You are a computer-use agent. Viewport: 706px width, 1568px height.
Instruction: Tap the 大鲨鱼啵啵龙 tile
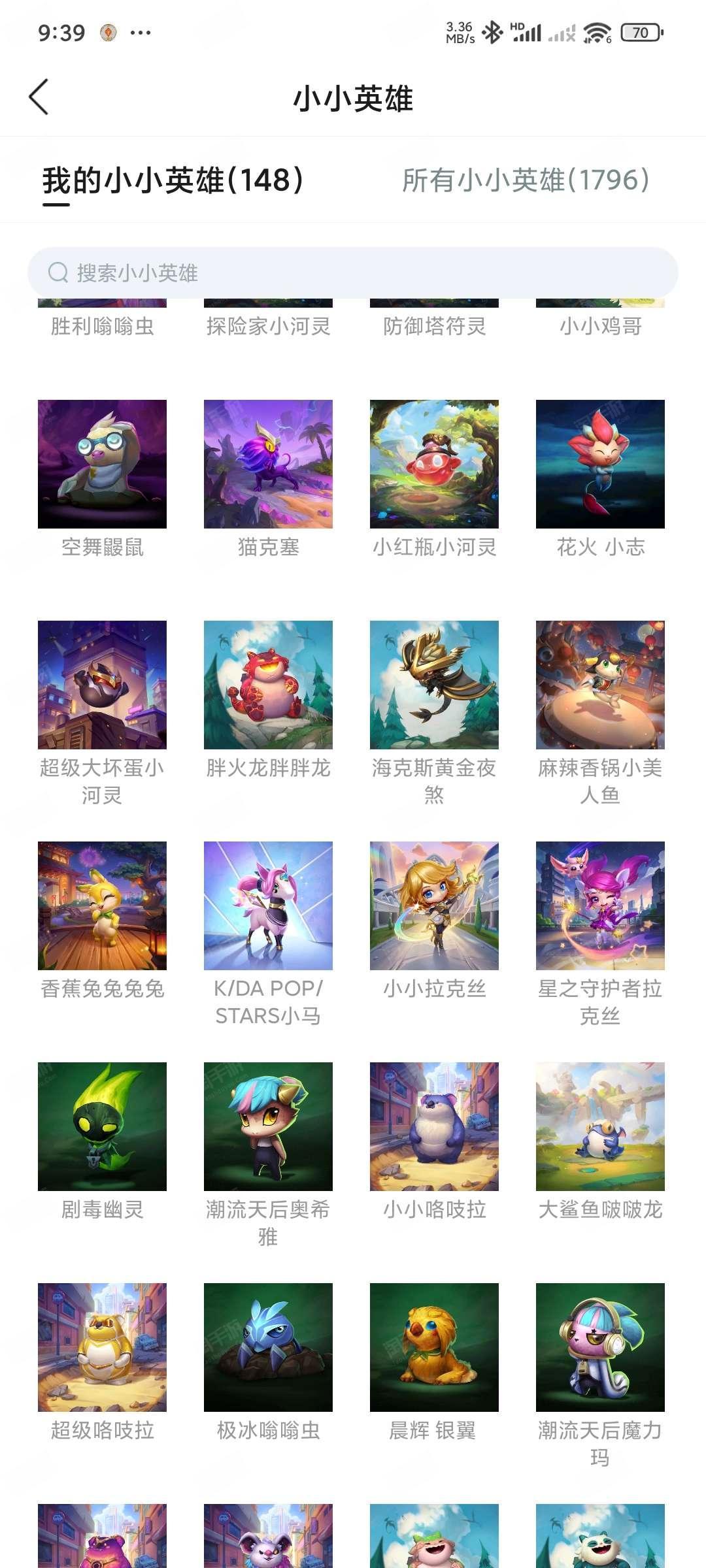click(x=600, y=1127)
